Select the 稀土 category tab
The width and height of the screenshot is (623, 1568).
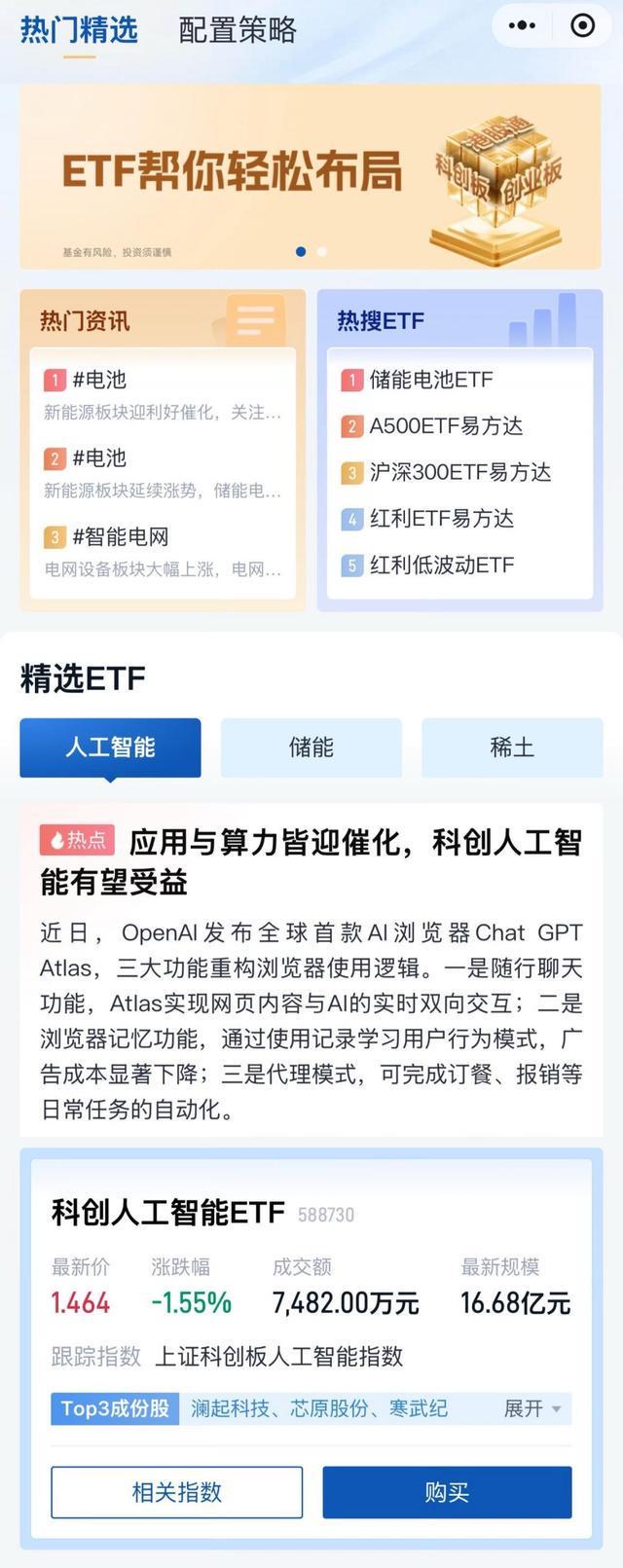click(x=512, y=748)
